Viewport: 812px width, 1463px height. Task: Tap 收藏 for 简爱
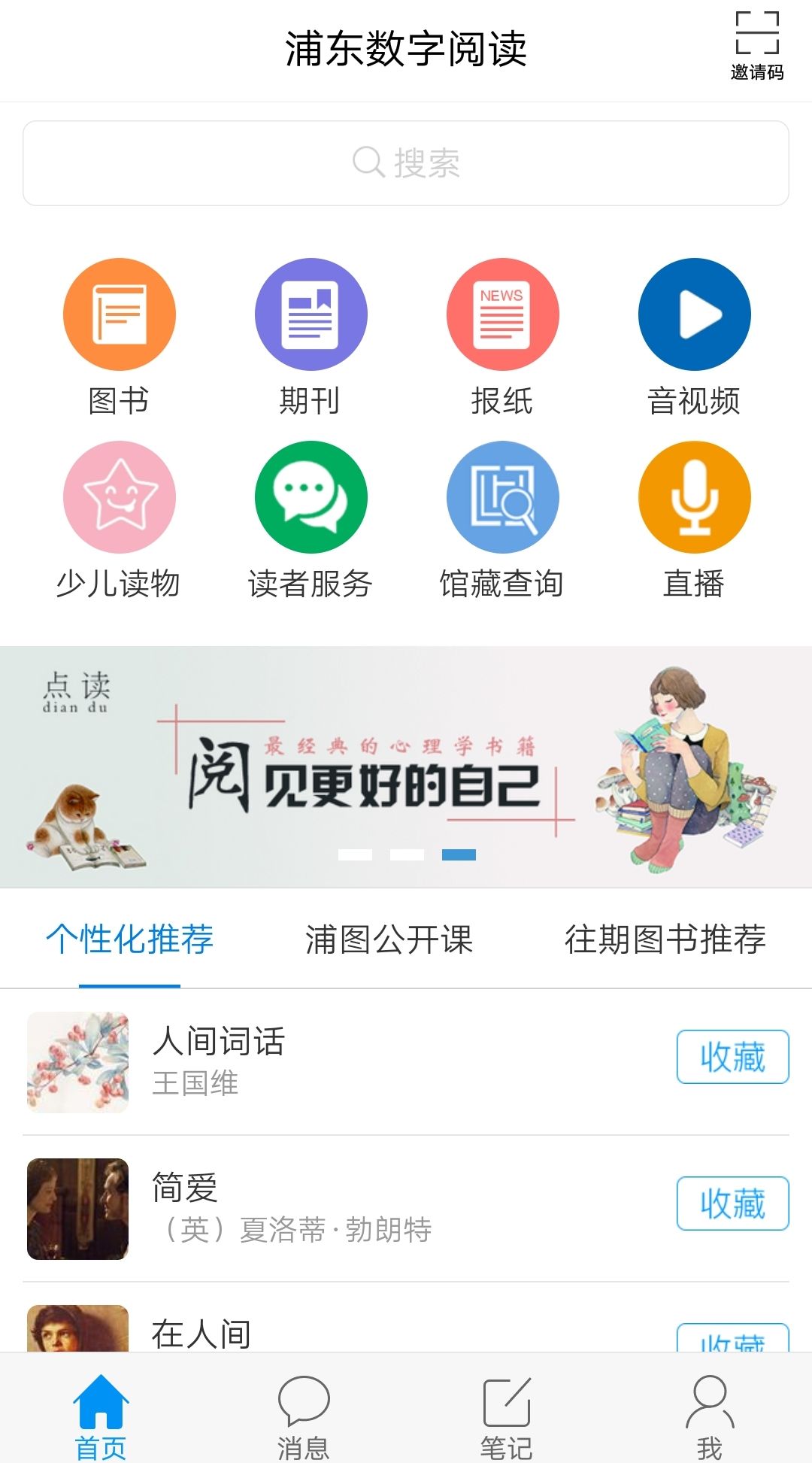(x=732, y=1203)
